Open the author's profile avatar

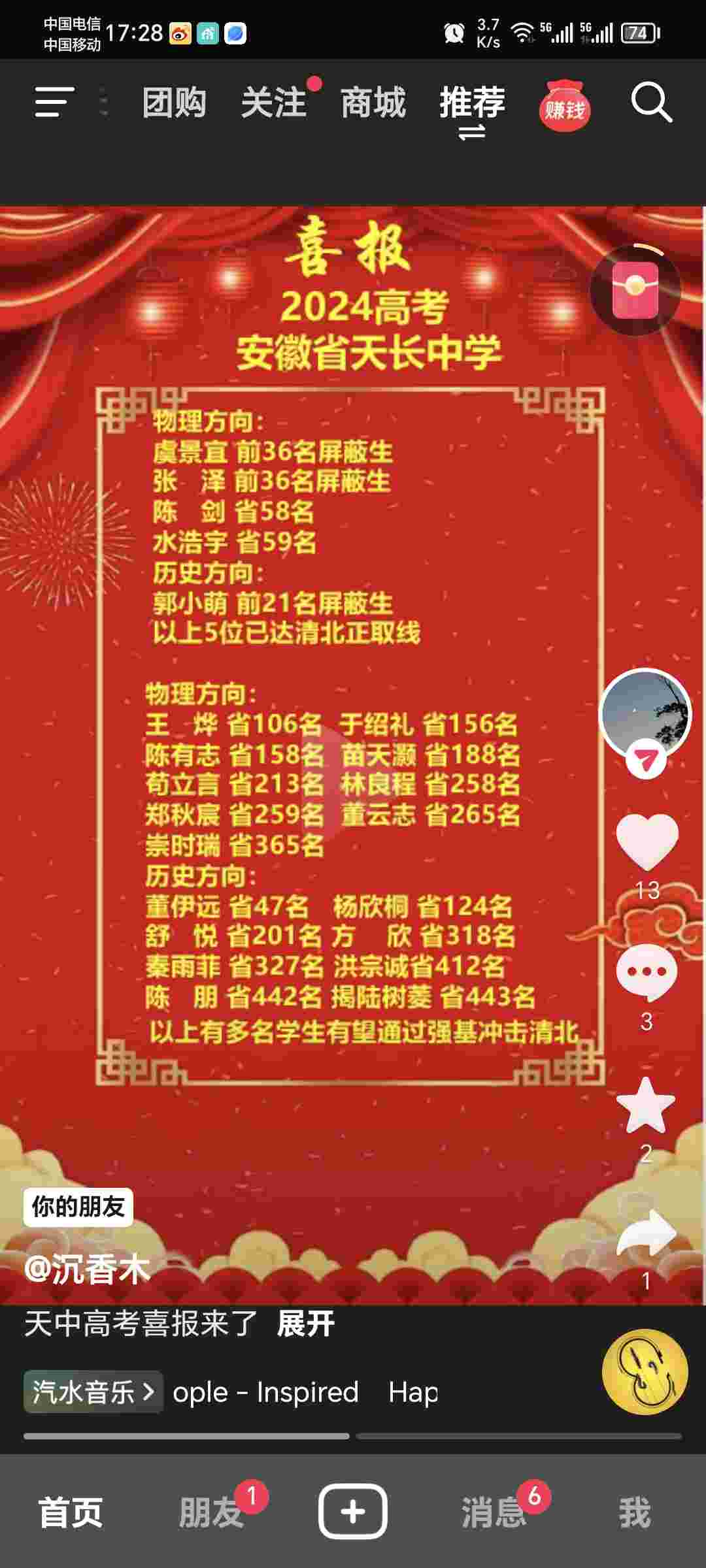click(x=645, y=713)
